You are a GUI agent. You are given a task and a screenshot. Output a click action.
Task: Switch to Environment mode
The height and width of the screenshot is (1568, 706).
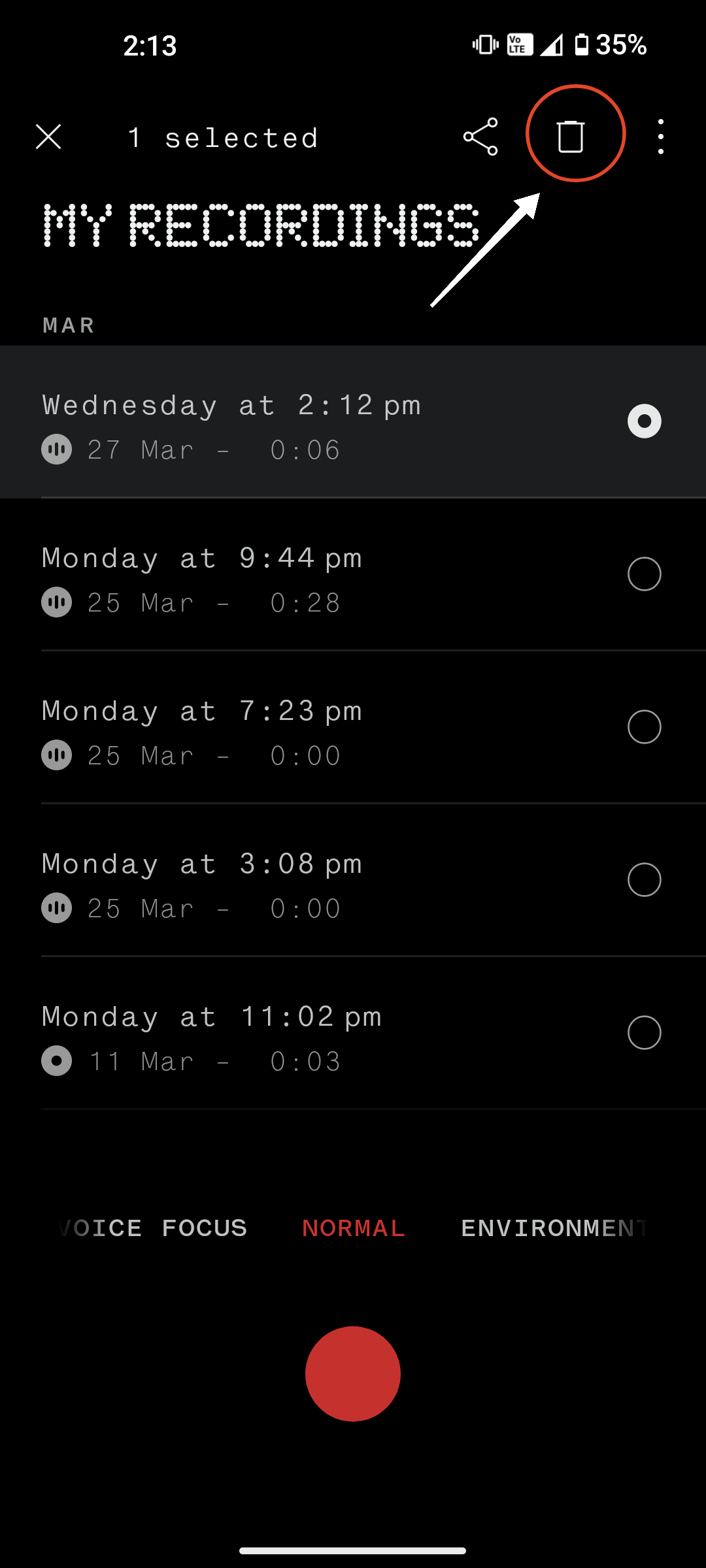point(552,1228)
